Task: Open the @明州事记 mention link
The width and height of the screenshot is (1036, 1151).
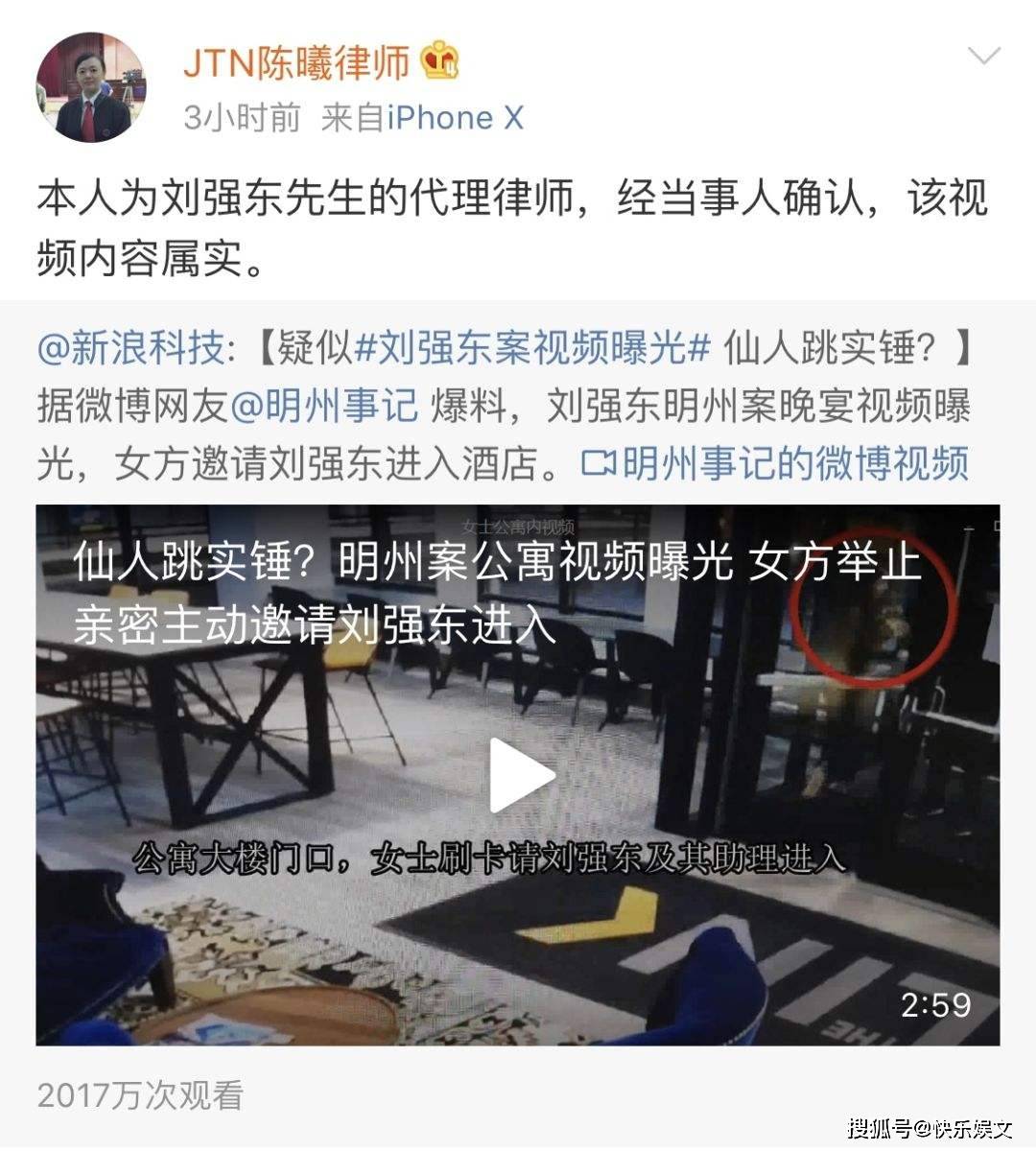Action: click(324, 407)
